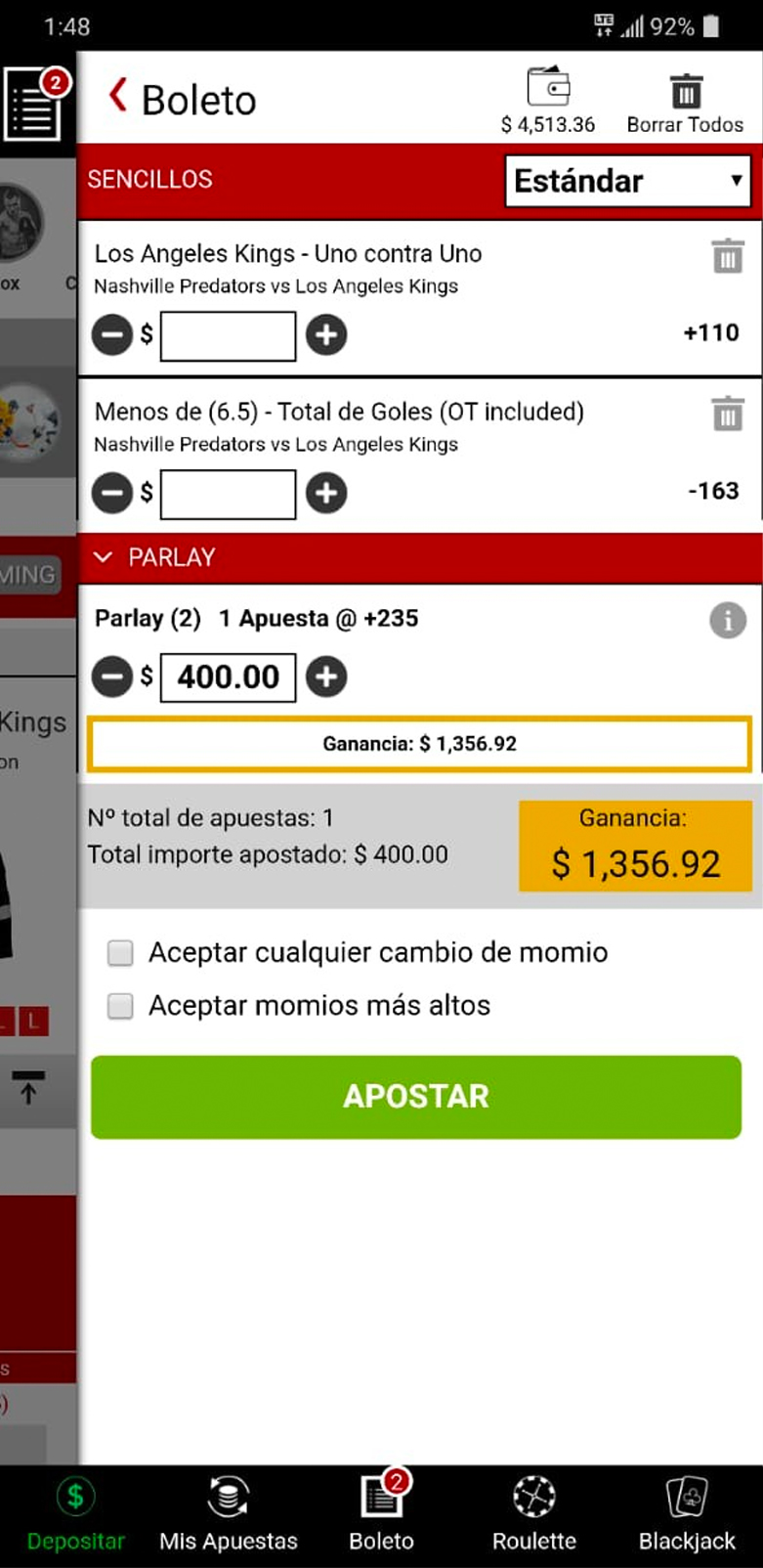
Task: Increase the parlay stake with plus
Action: [x=326, y=675]
